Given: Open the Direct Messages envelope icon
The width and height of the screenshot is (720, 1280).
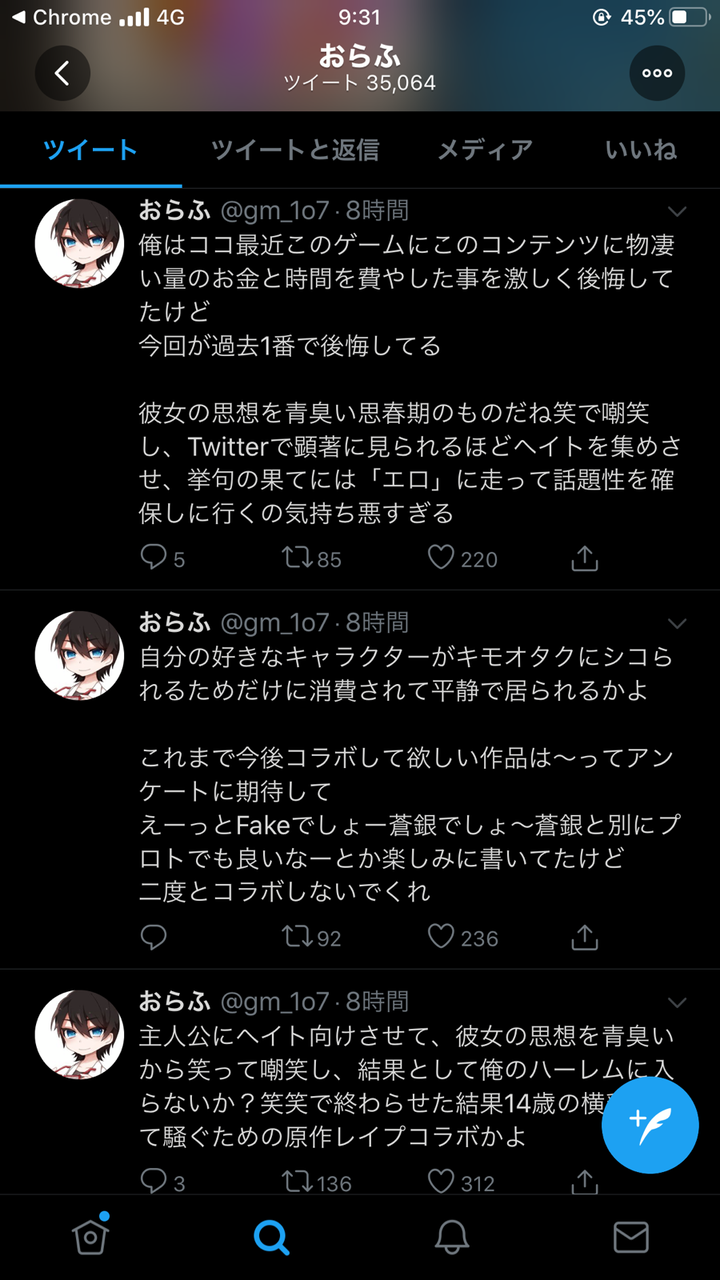Looking at the screenshot, I should [x=629, y=1237].
